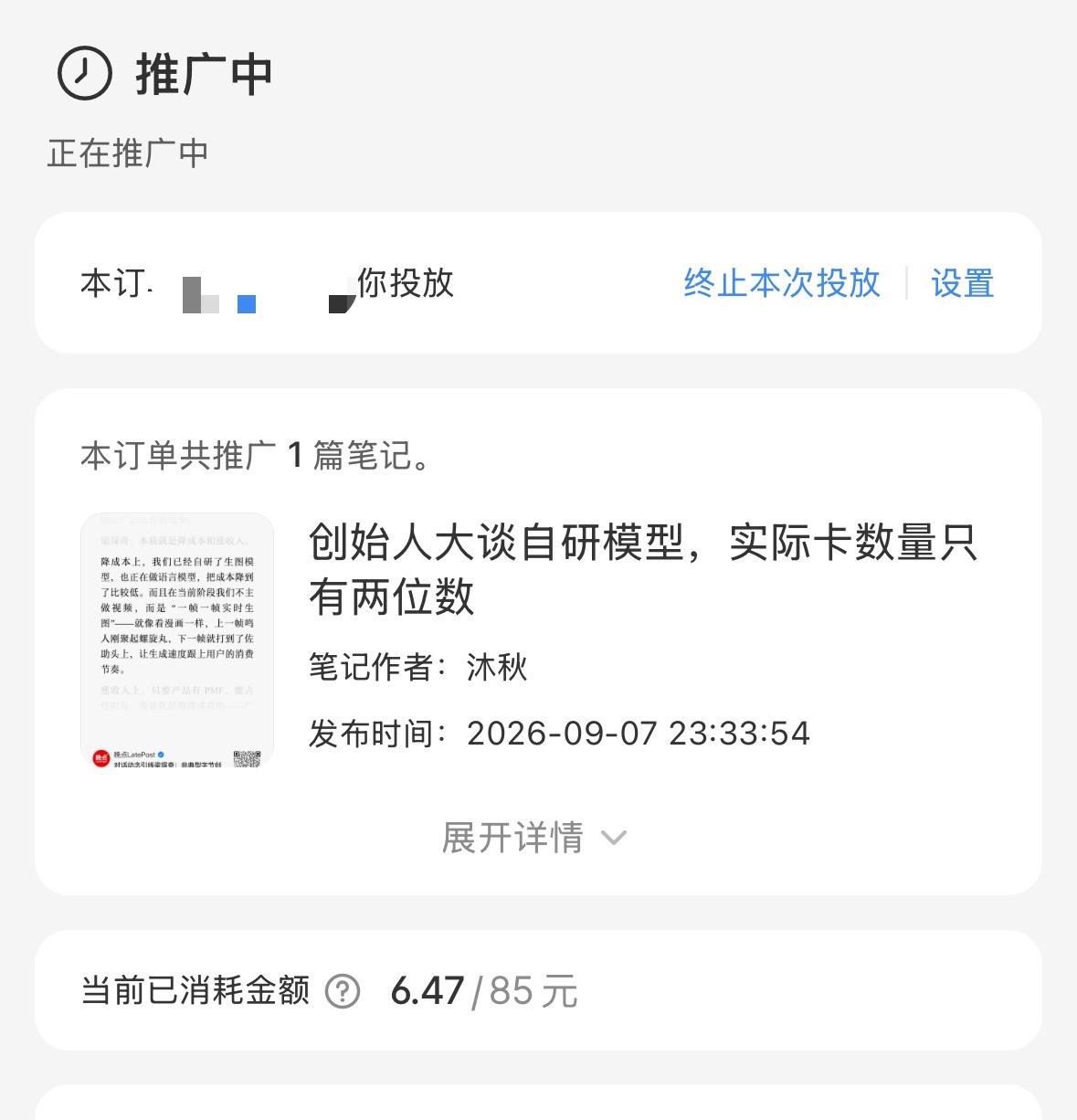Open the promoted note thumbnail
Viewport: 1077px width, 1120px height.
coord(177,640)
